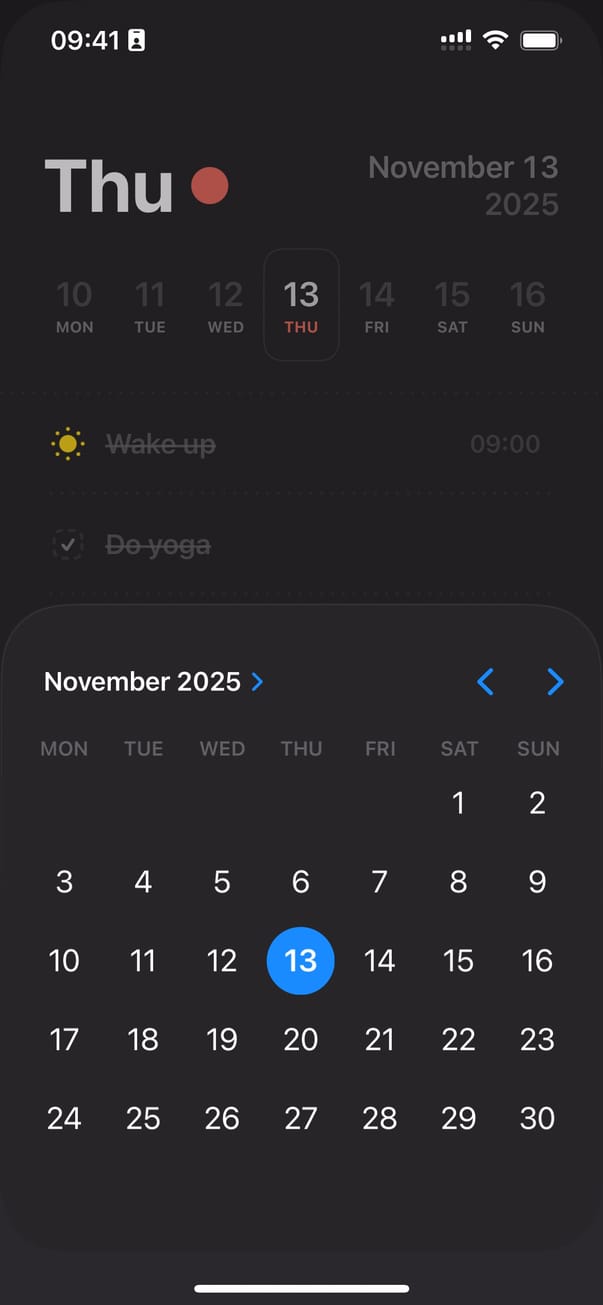The image size is (603, 1305).
Task: Go to the previous month
Action: 486,682
